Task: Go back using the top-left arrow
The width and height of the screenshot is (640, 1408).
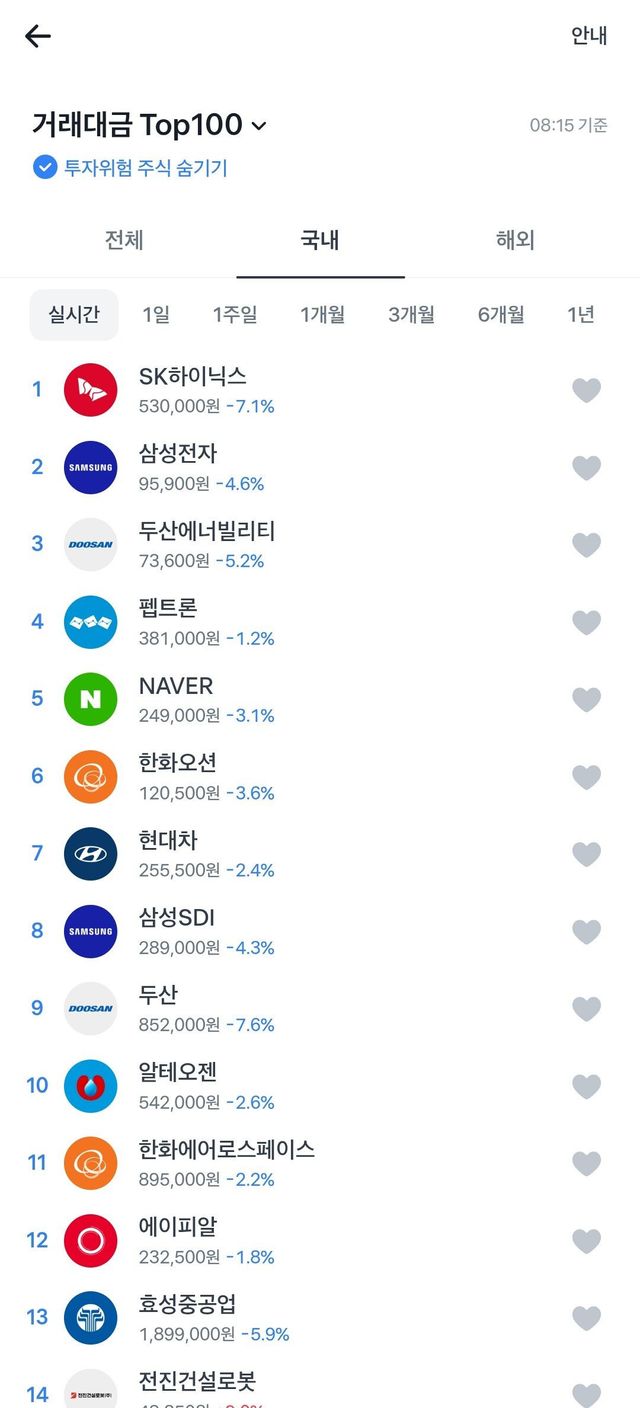Action: coord(38,37)
